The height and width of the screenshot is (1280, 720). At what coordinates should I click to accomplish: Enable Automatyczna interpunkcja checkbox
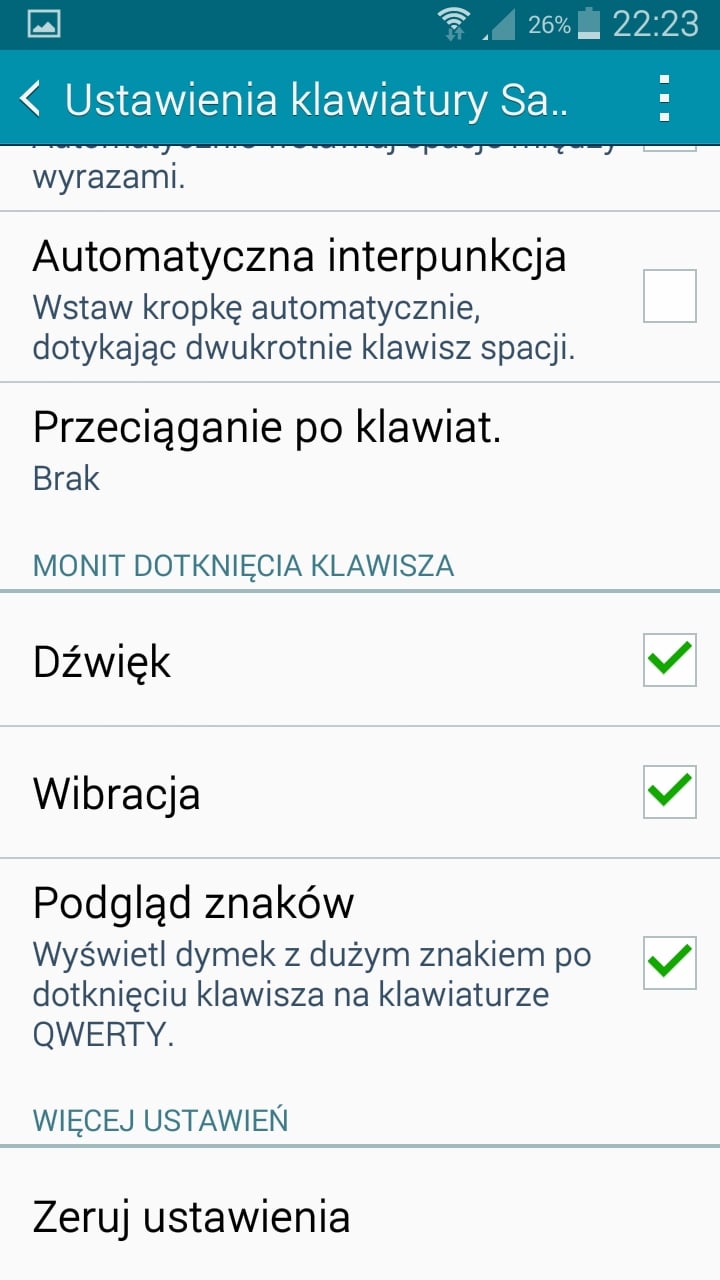[669, 296]
